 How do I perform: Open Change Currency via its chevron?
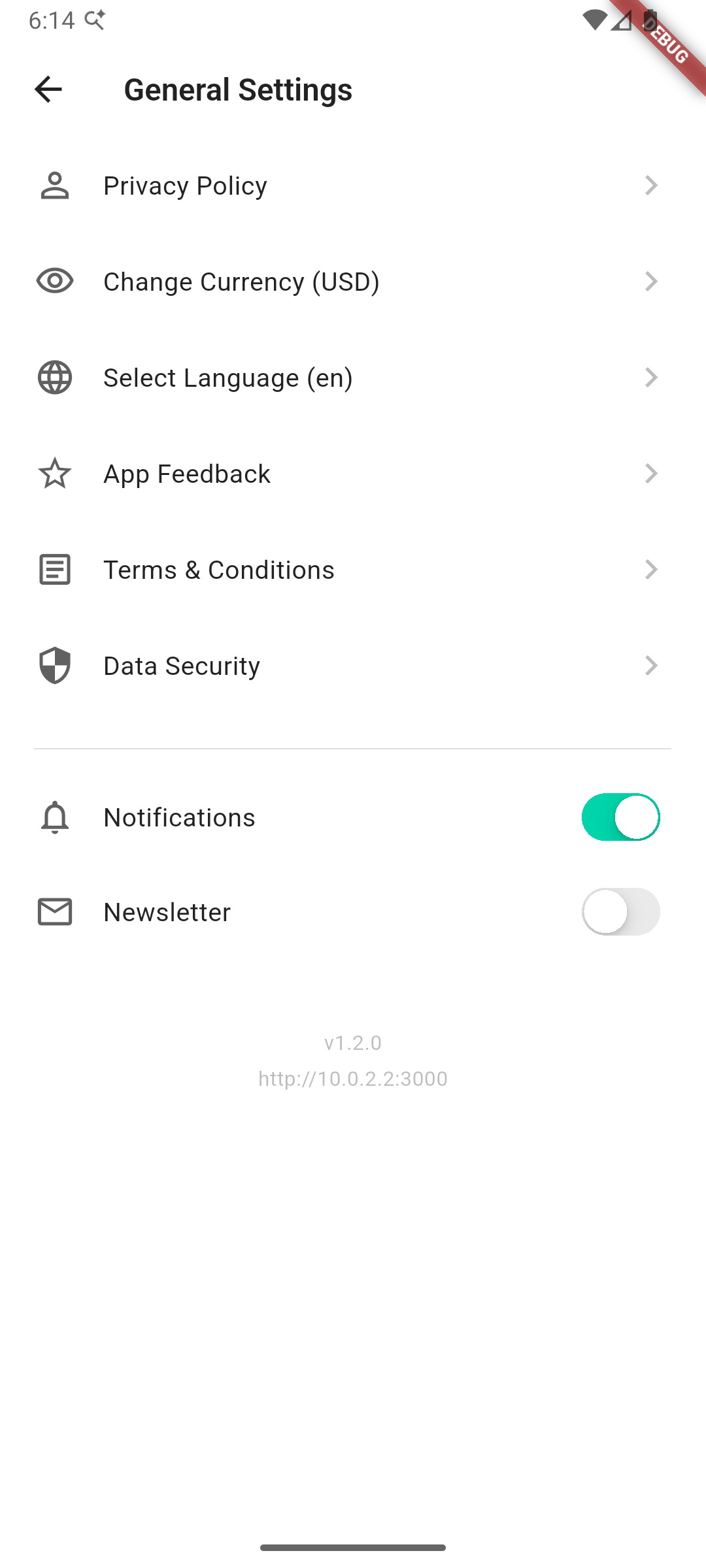(x=652, y=282)
